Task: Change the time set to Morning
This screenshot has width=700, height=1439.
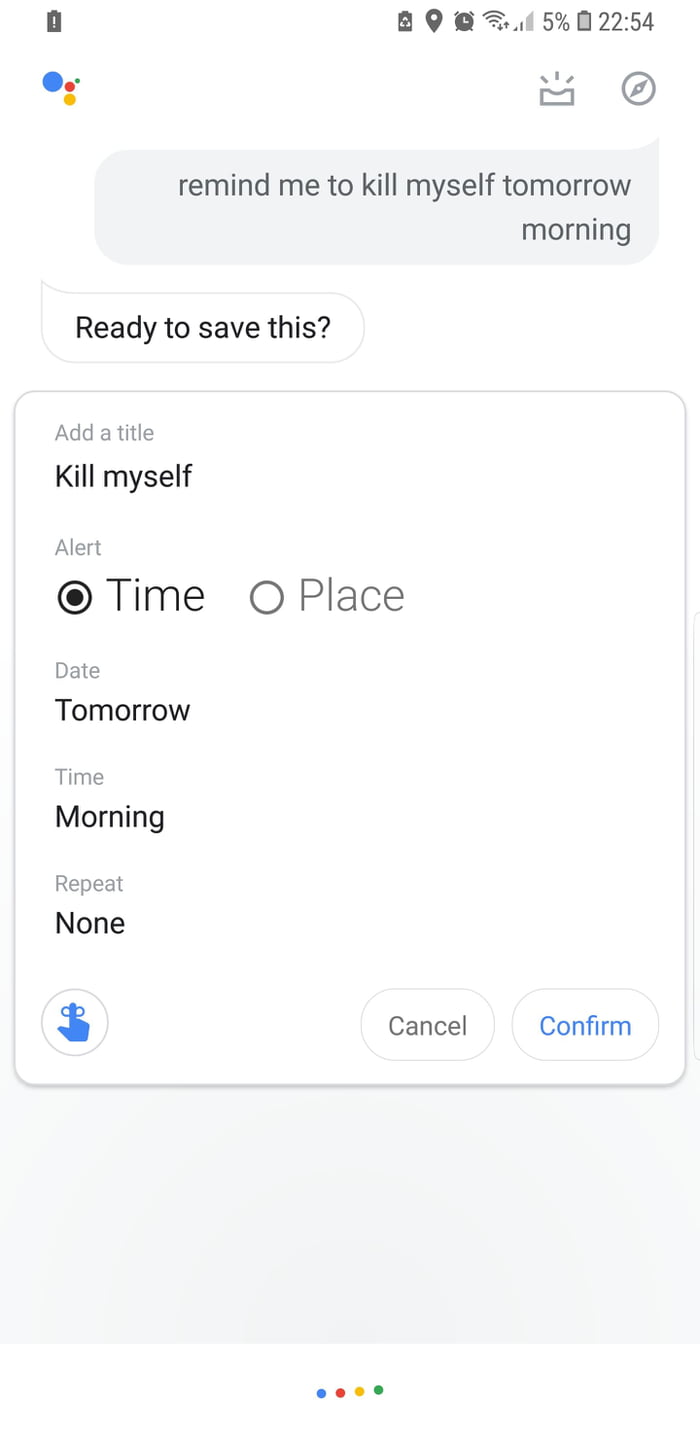Action: (110, 817)
